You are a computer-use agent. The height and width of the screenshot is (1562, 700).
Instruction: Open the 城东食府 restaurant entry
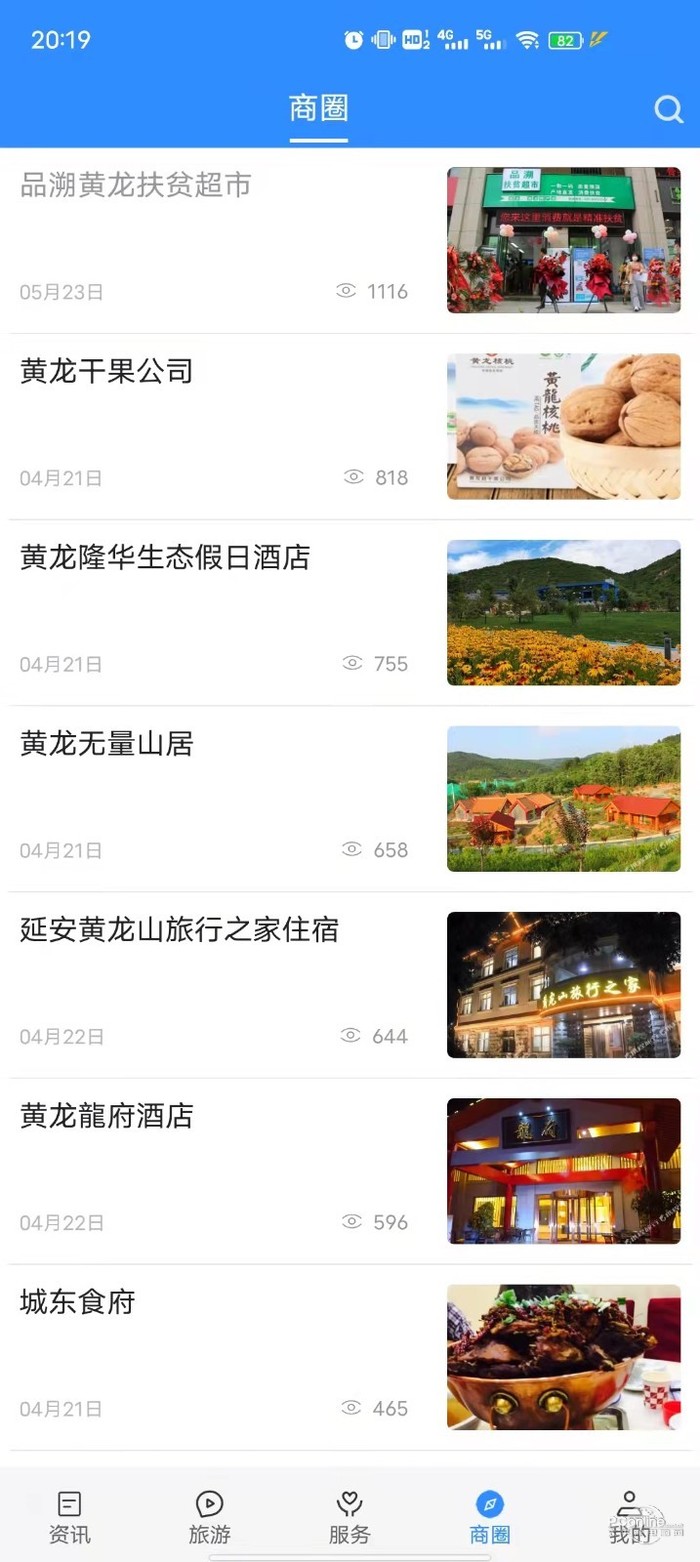coord(78,1302)
